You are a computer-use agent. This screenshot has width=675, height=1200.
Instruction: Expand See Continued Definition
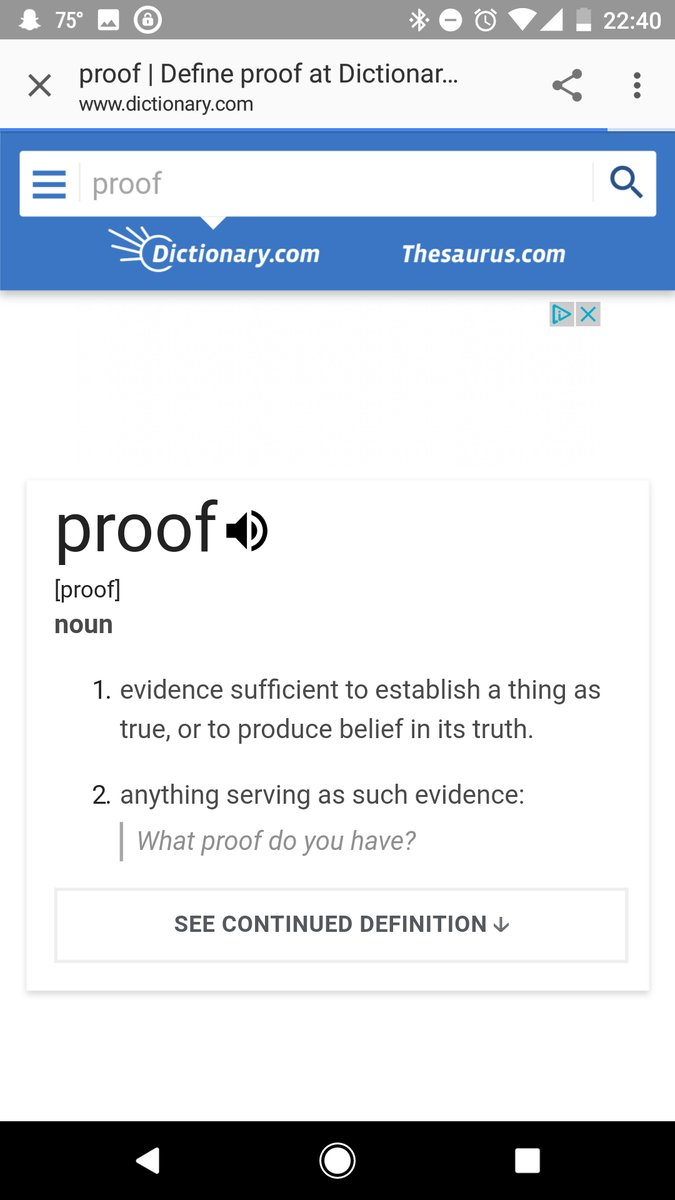pyautogui.click(x=341, y=925)
